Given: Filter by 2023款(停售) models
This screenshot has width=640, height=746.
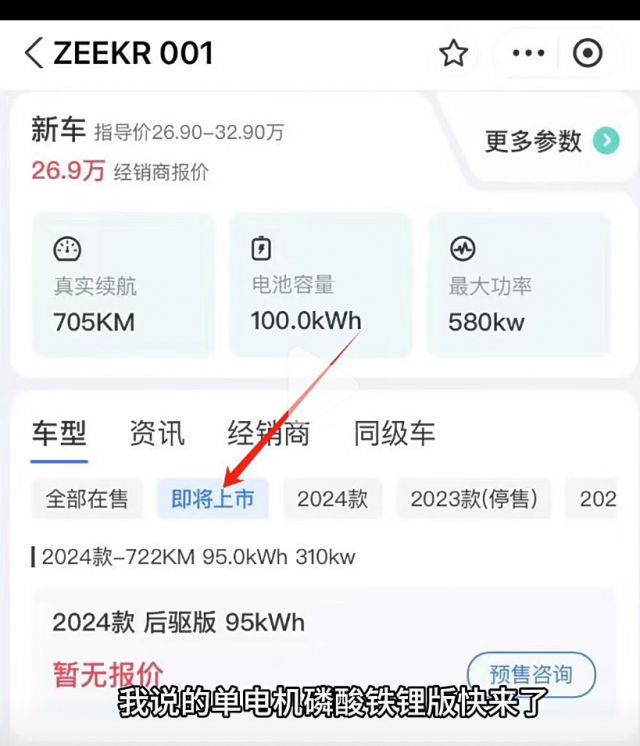Looking at the screenshot, I should click(x=474, y=498).
